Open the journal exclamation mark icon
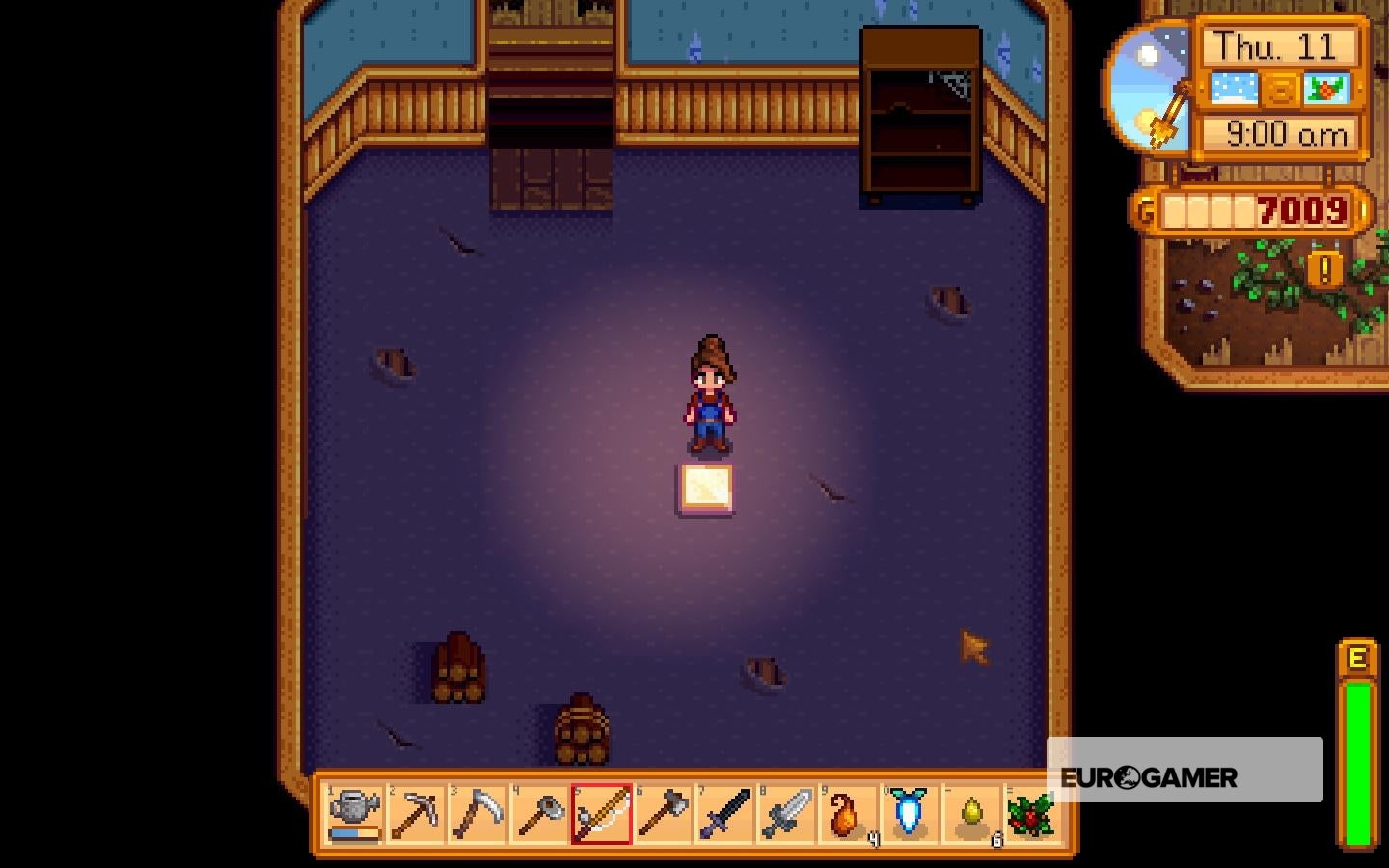 point(1324,270)
